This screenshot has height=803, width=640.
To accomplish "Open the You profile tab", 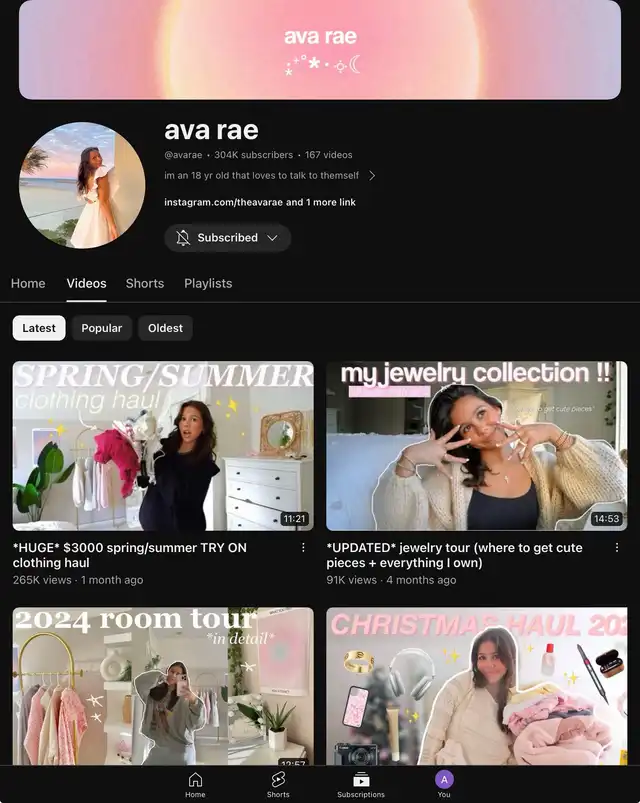I will pos(444,785).
